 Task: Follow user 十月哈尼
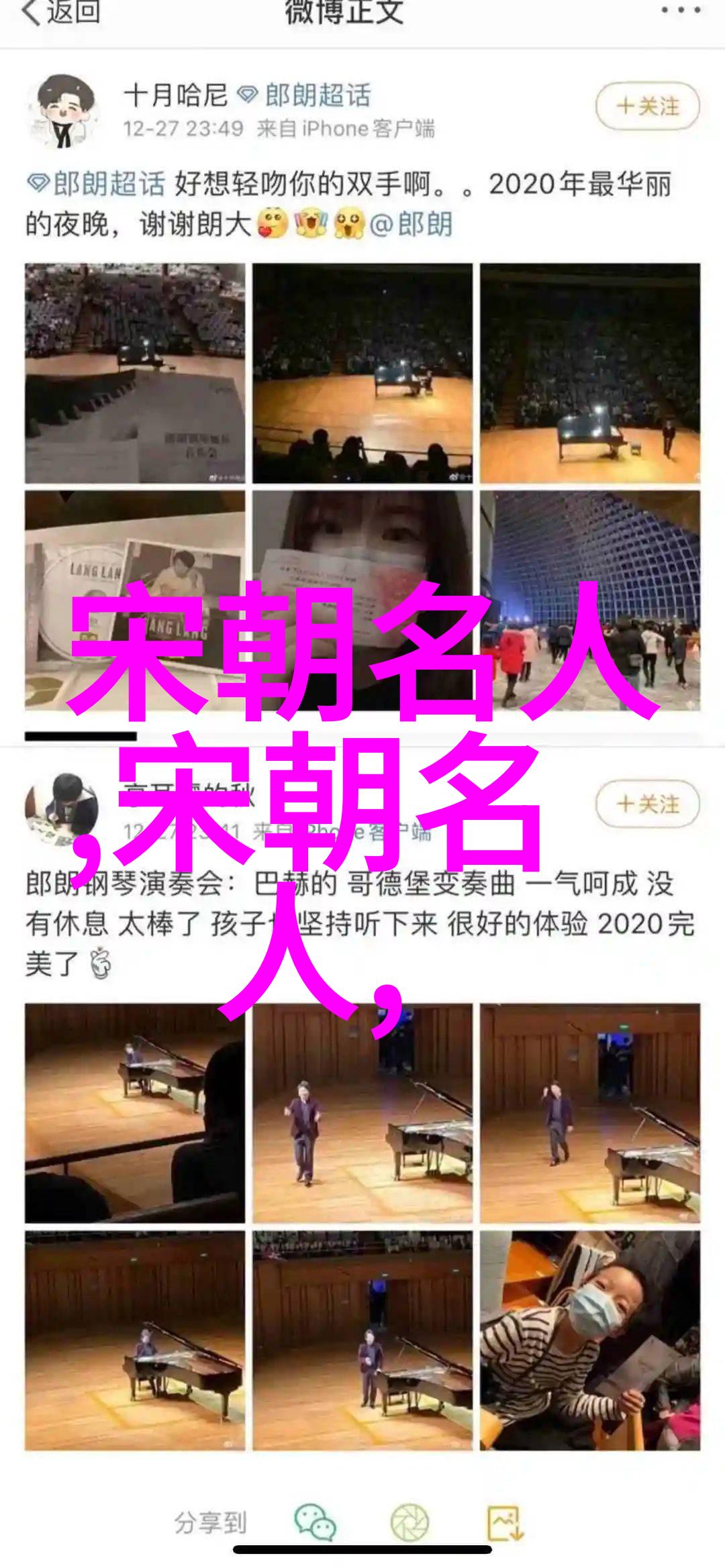[648, 106]
